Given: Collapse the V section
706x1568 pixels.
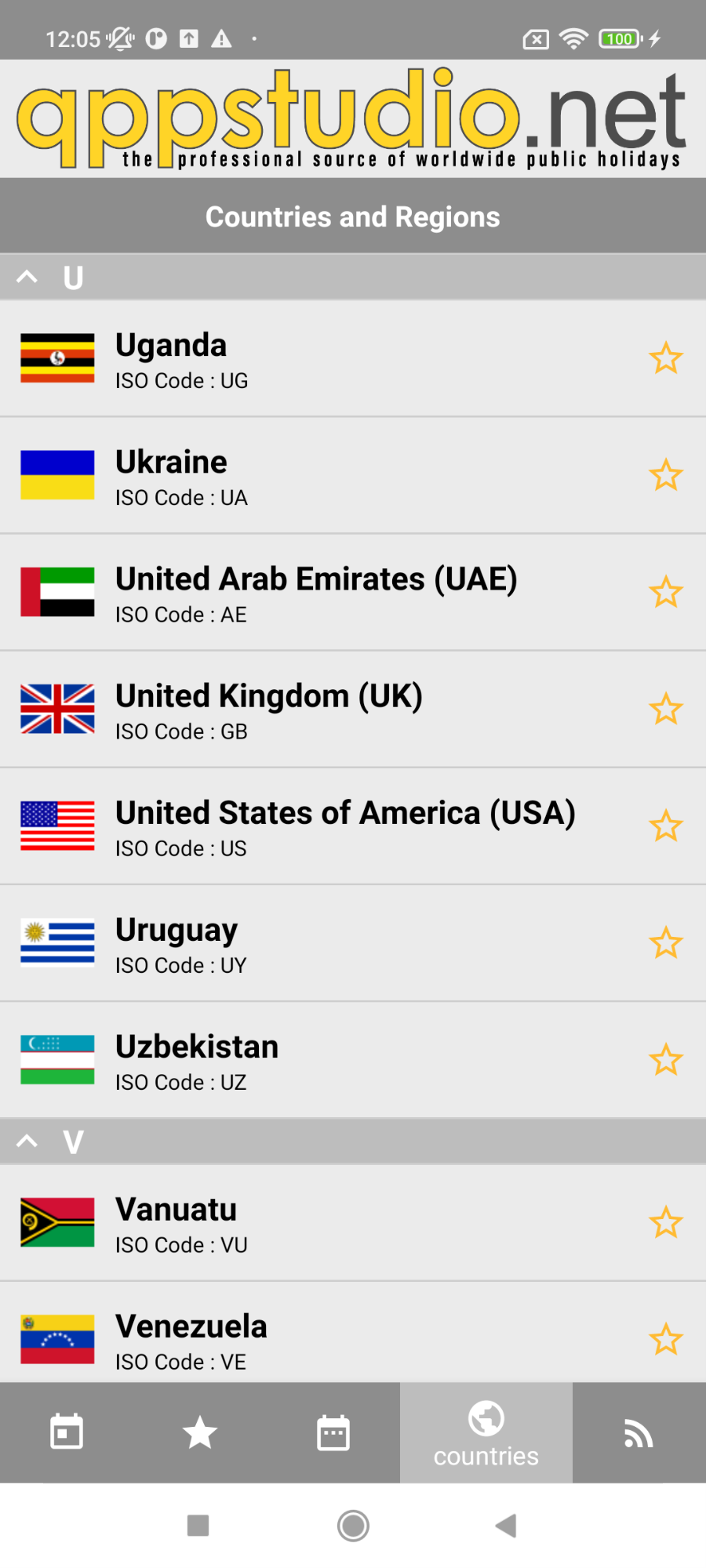Looking at the screenshot, I should (x=27, y=1142).
